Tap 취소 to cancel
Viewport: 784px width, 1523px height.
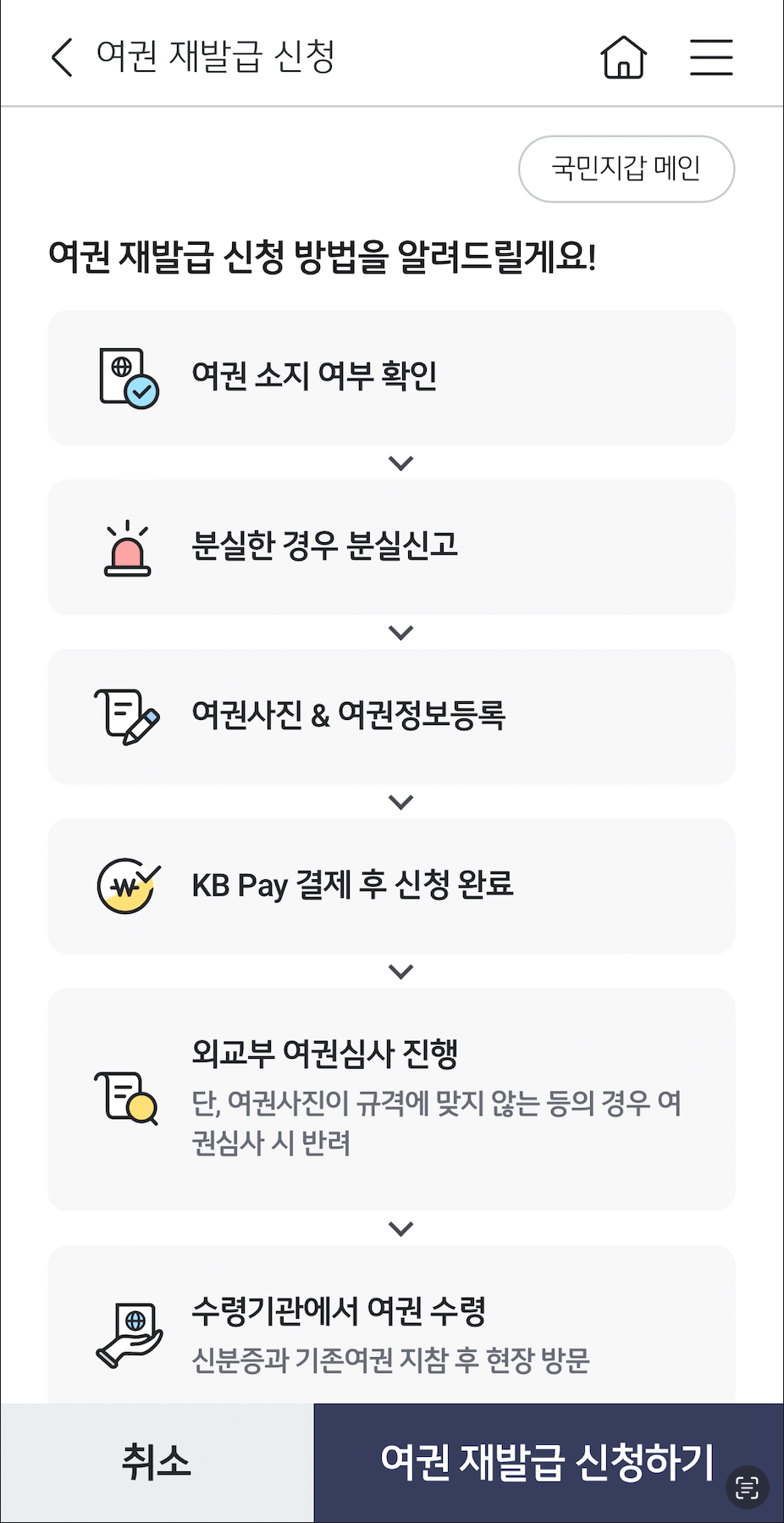(157, 1462)
